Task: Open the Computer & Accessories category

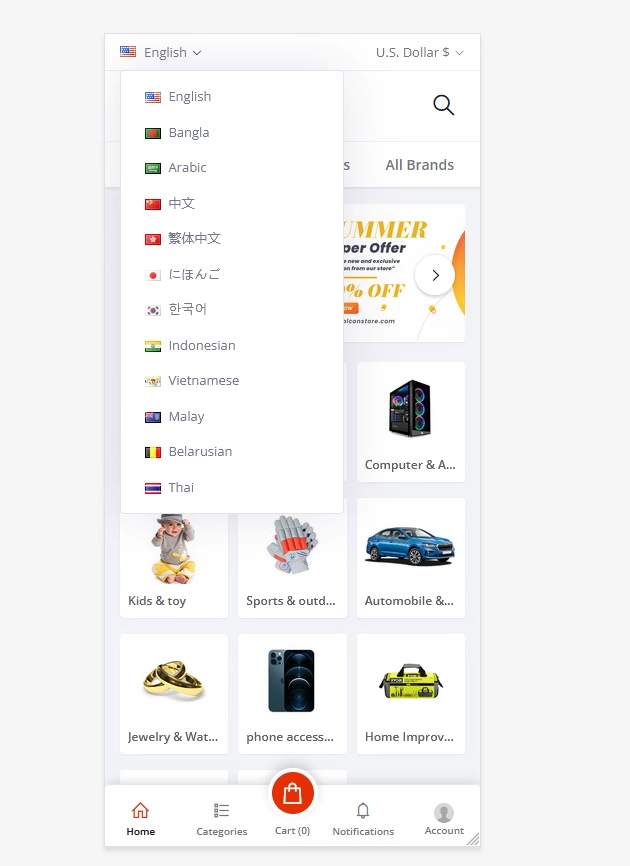Action: [x=410, y=421]
